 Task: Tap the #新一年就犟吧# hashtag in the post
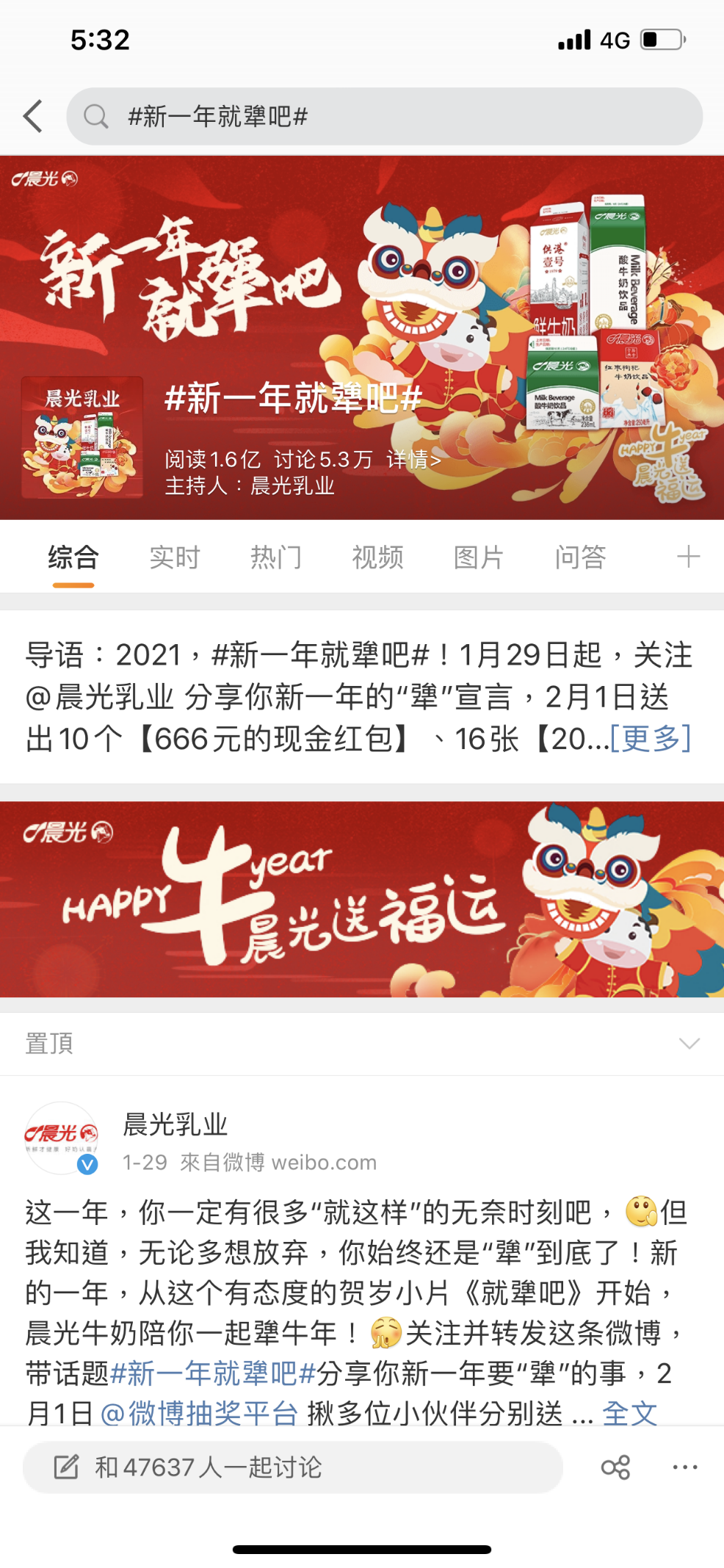click(x=213, y=1373)
